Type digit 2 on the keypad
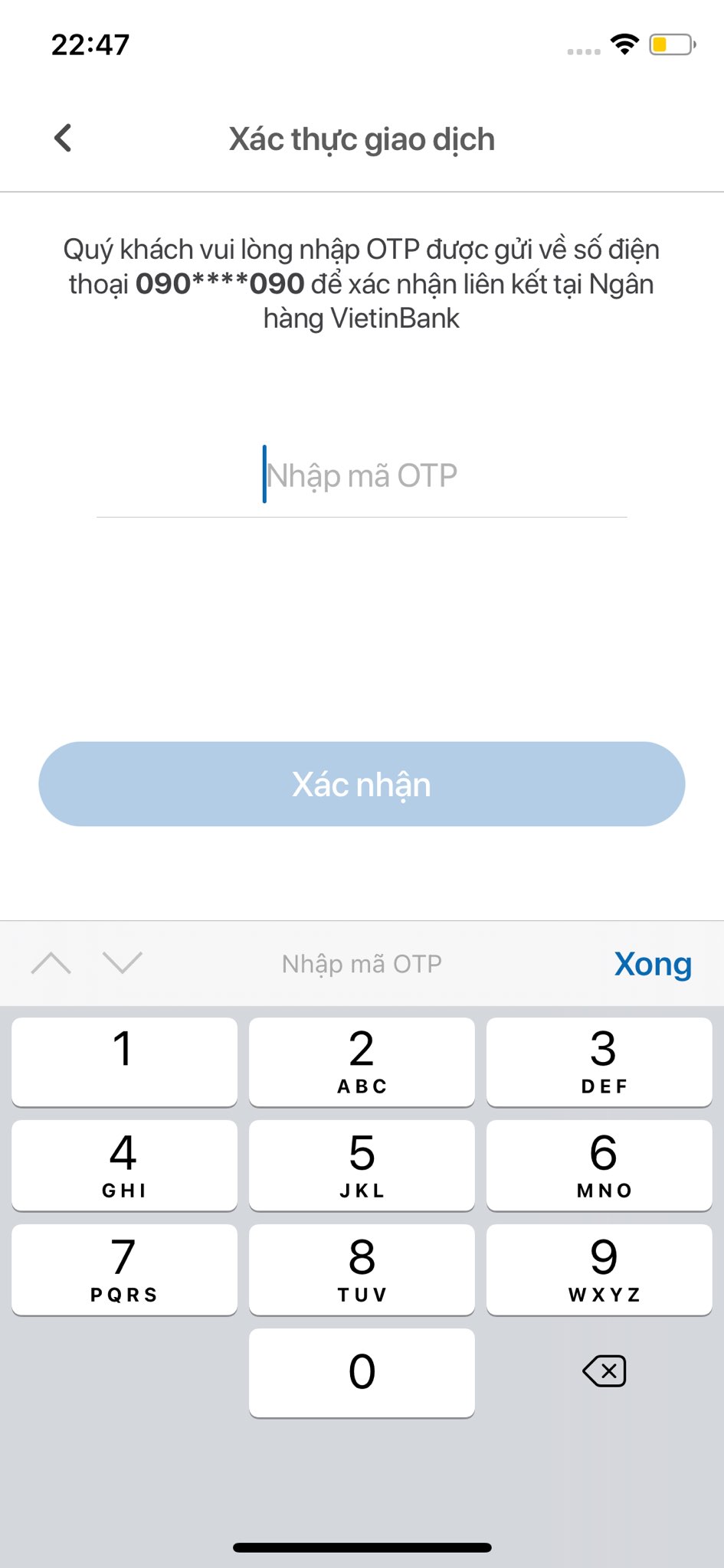Screen dimensions: 724x1568 [362, 1062]
